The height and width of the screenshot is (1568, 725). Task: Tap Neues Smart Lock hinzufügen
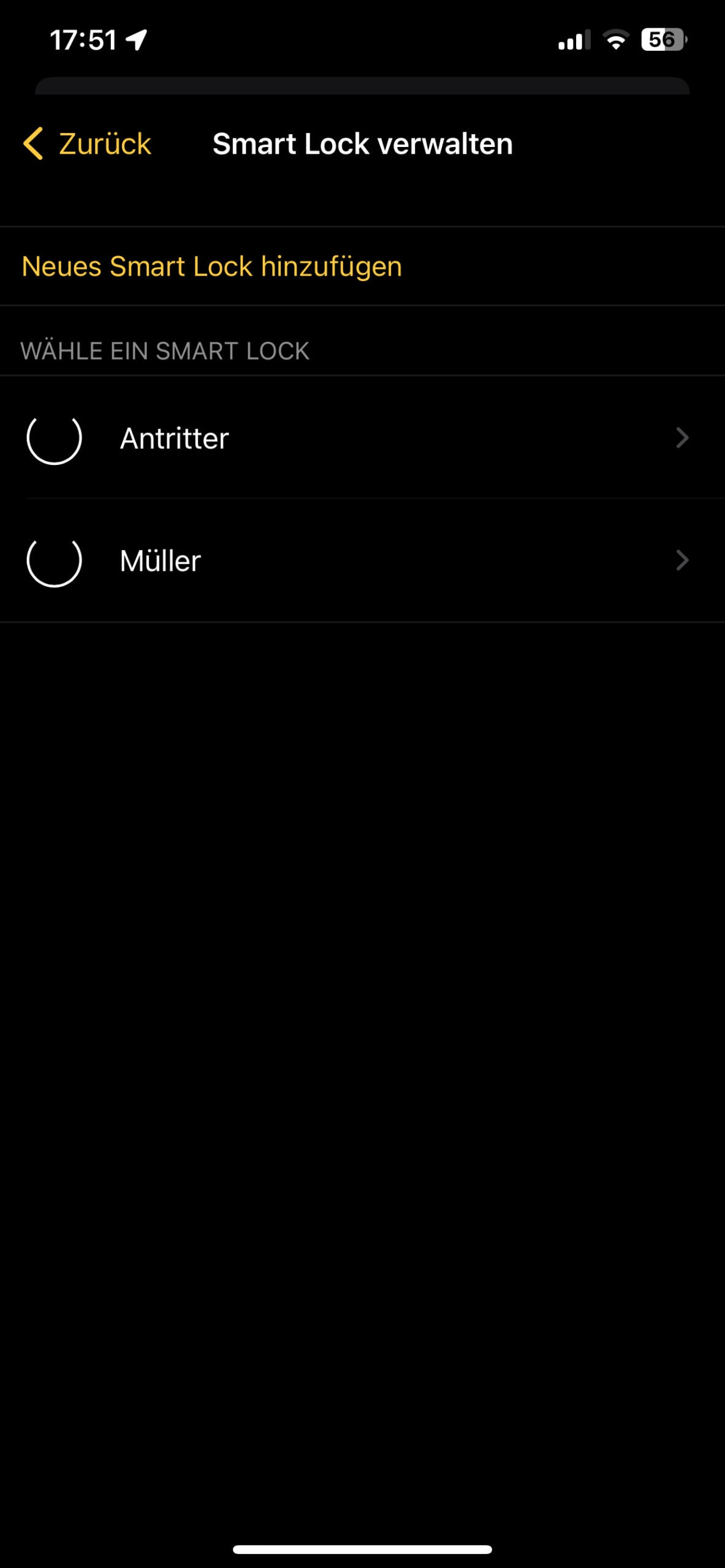tap(362, 266)
